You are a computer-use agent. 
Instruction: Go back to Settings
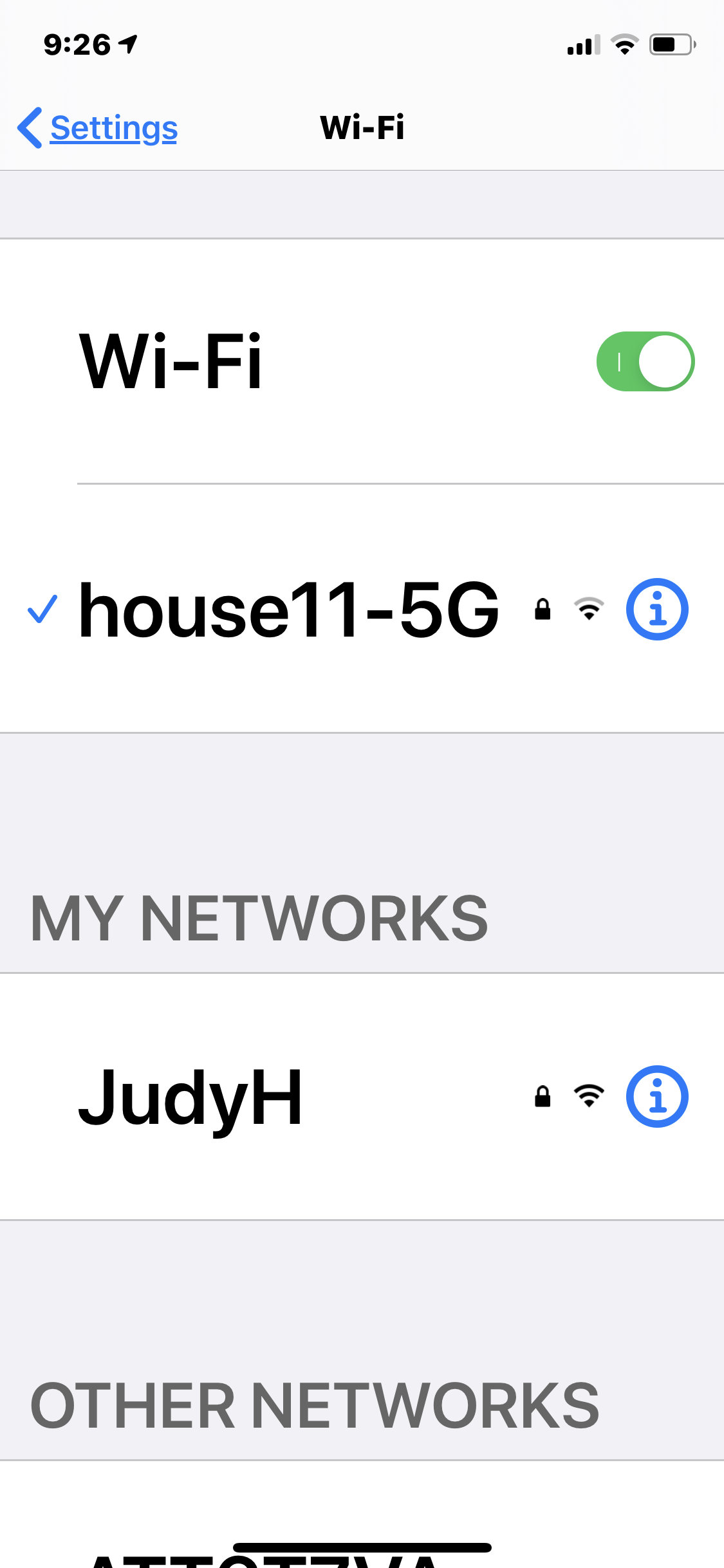click(98, 127)
